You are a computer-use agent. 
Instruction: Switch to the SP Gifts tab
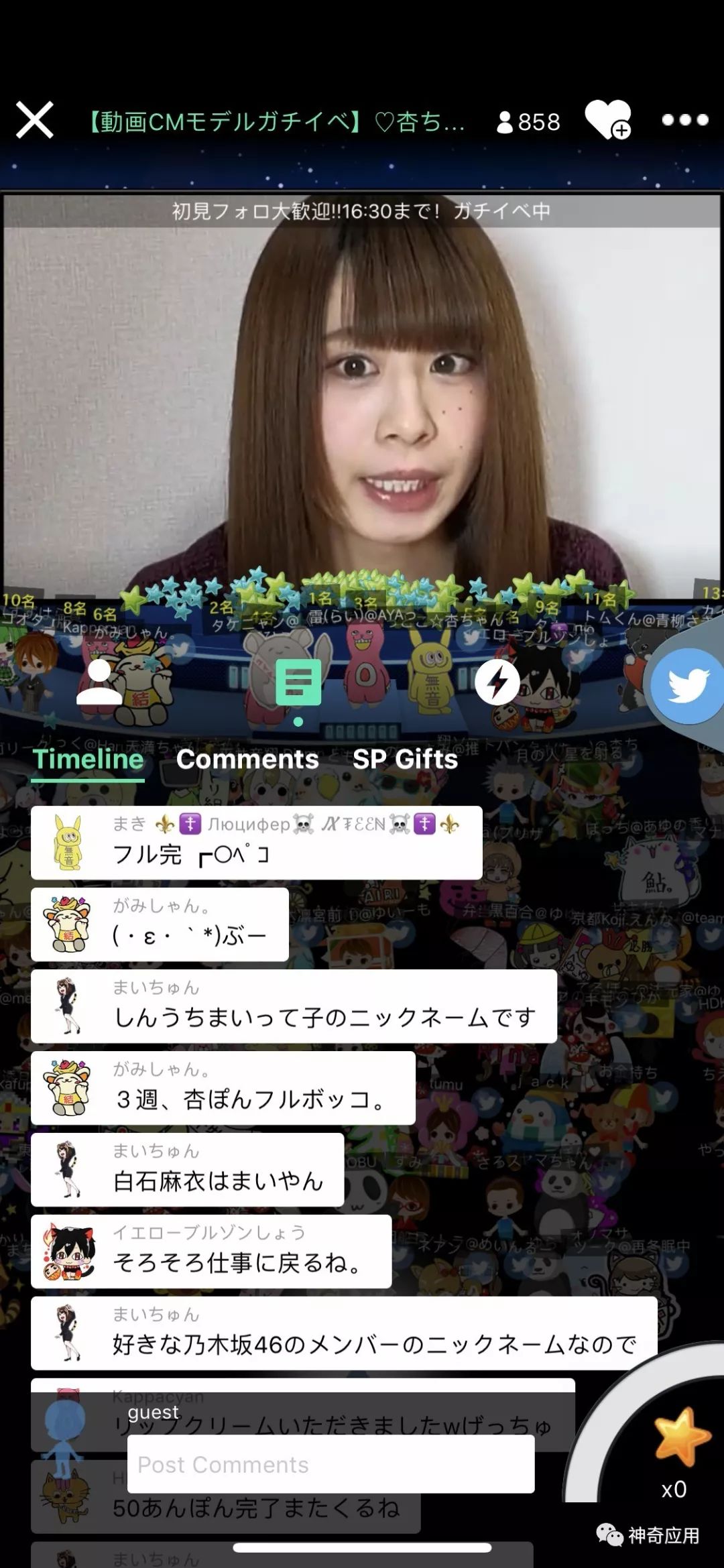tap(405, 760)
